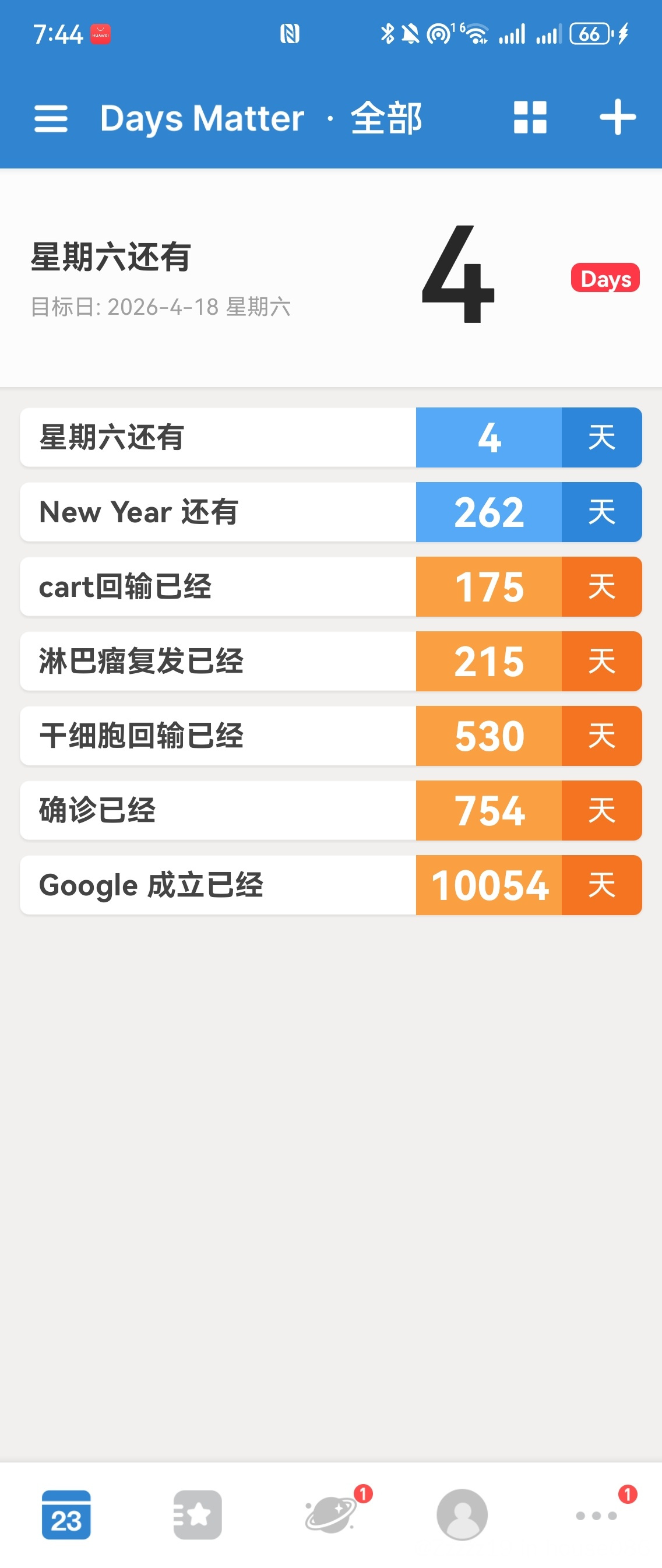Open the hamburger drawer menu
This screenshot has width=662, height=1568.
(51, 118)
